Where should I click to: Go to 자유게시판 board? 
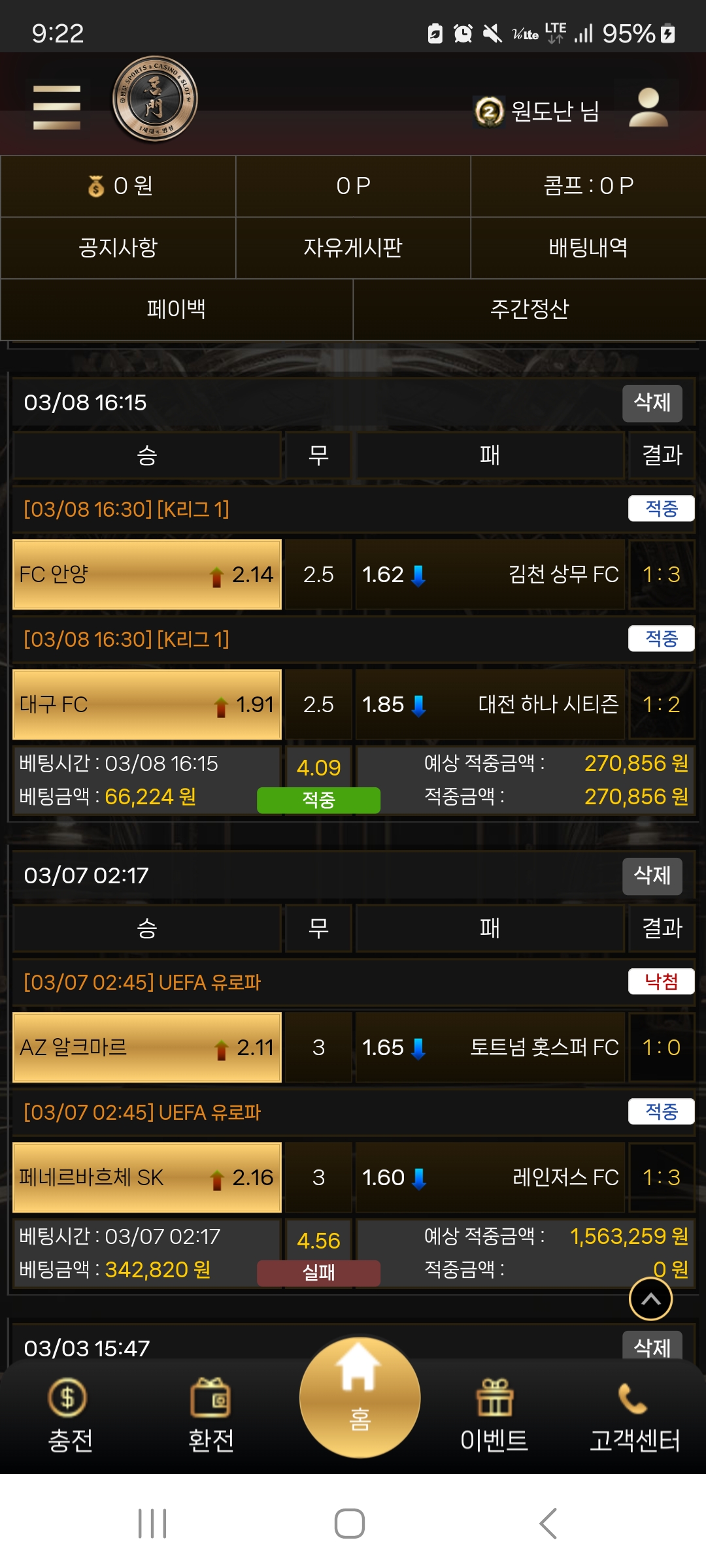(x=353, y=248)
